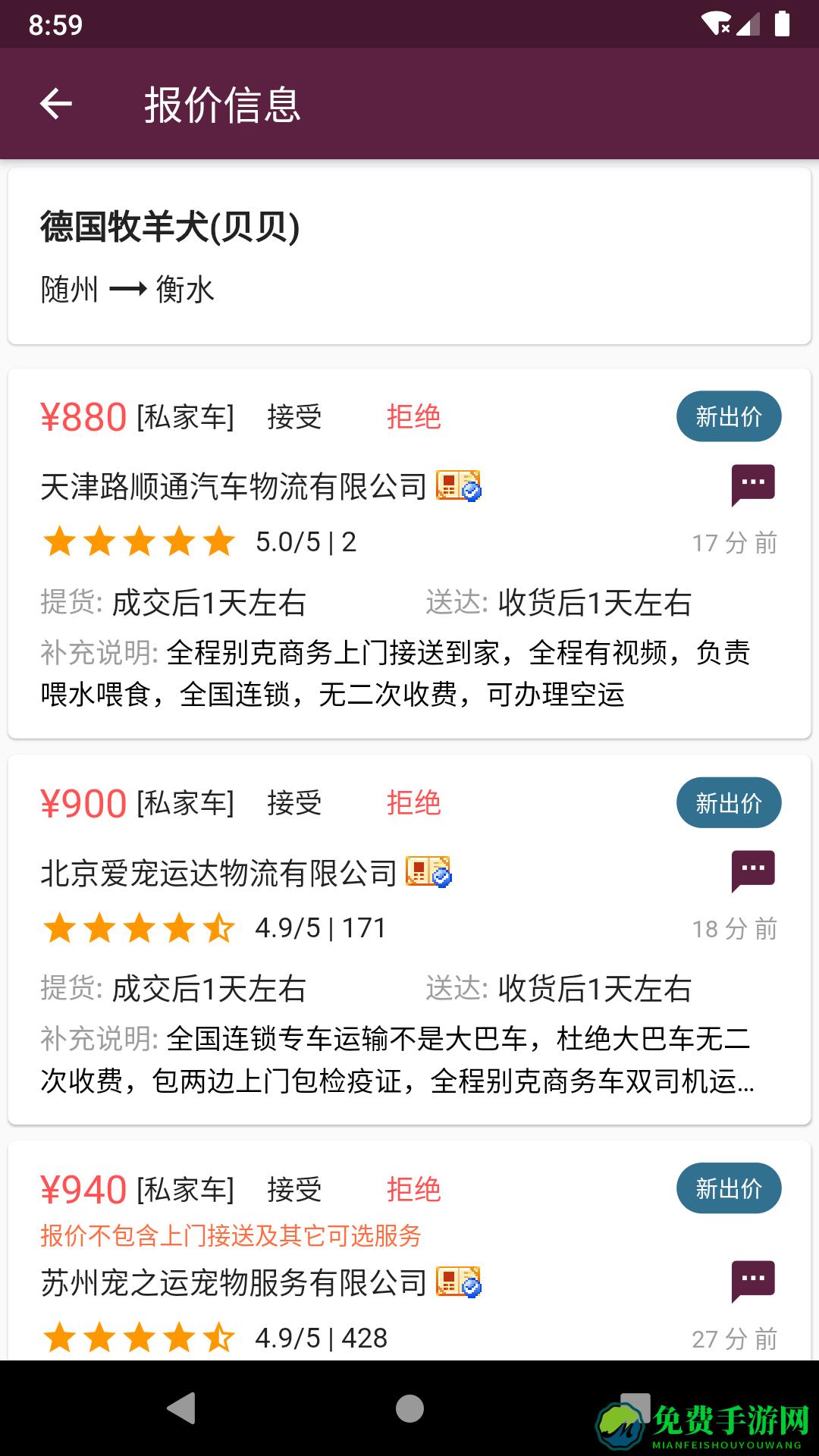Tap 新出价 on the ¥880 quote
The width and height of the screenshot is (819, 1456).
pos(730,416)
